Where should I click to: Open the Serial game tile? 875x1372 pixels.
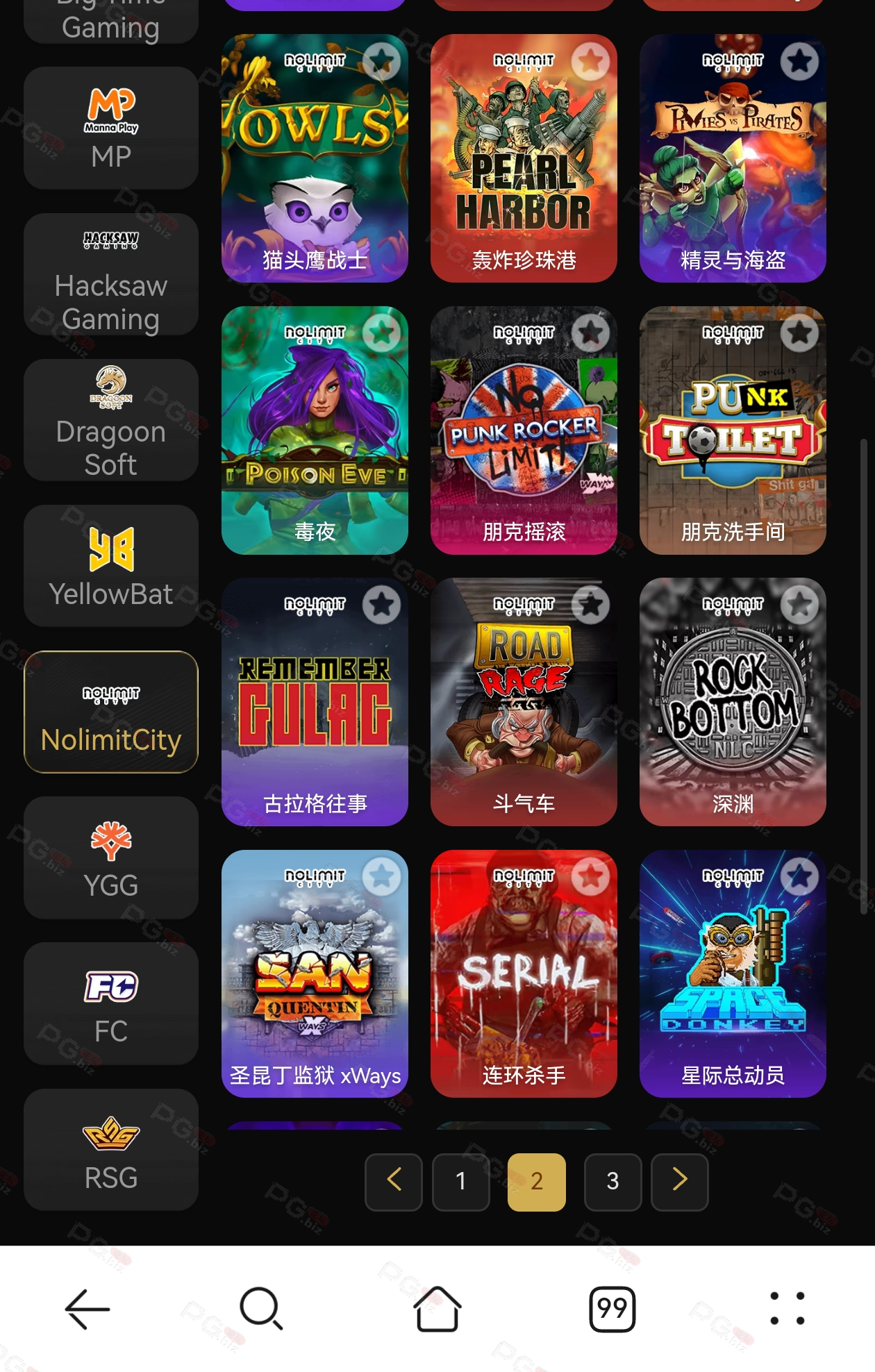point(524,973)
